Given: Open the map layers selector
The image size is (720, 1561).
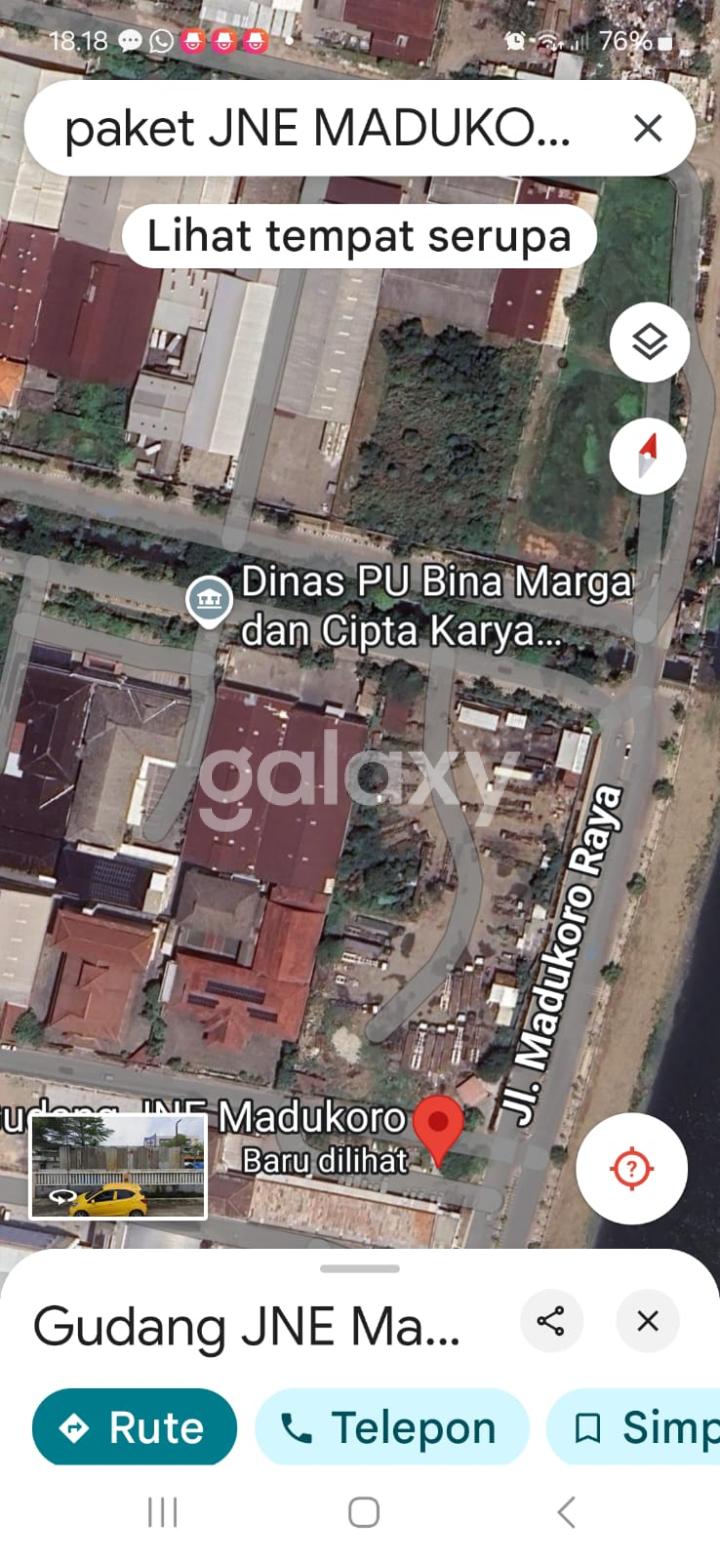Looking at the screenshot, I should point(649,343).
